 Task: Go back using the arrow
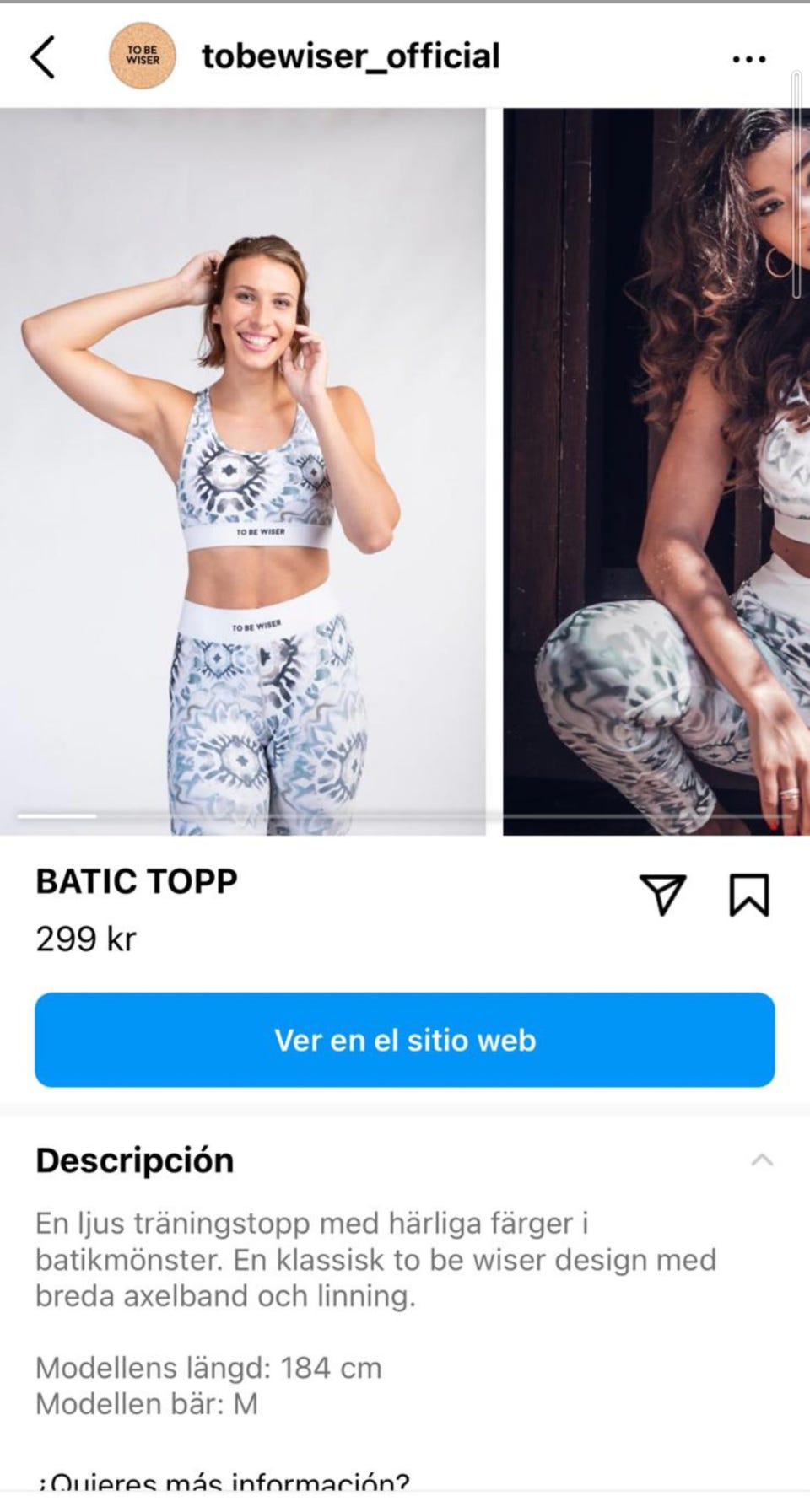[x=43, y=57]
